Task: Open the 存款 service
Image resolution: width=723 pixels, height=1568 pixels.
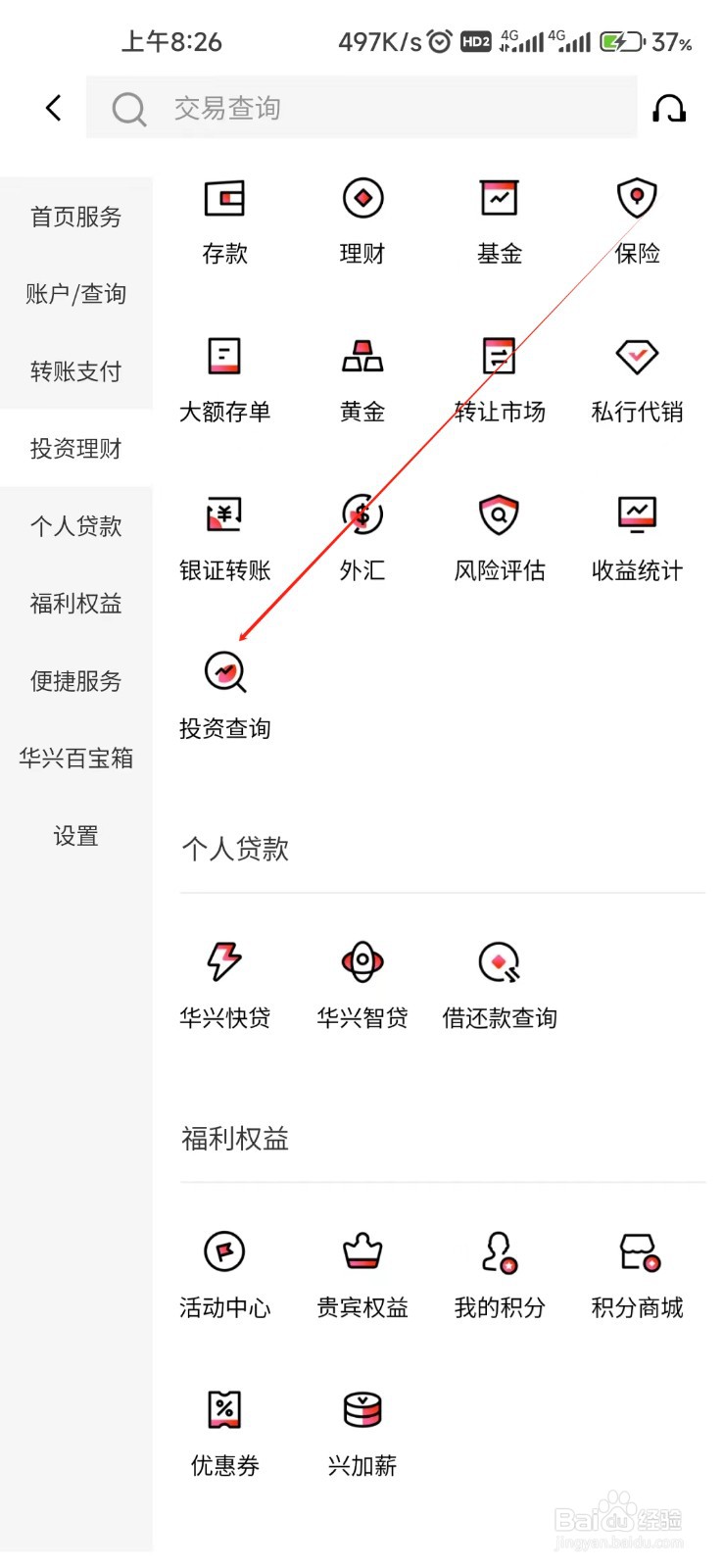Action: 225,221
